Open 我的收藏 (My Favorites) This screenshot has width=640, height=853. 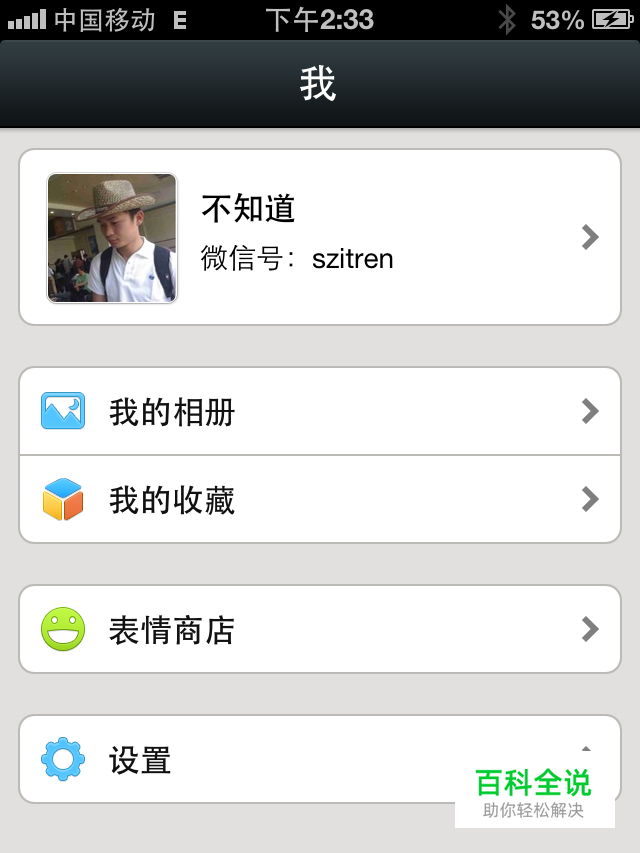(x=320, y=499)
